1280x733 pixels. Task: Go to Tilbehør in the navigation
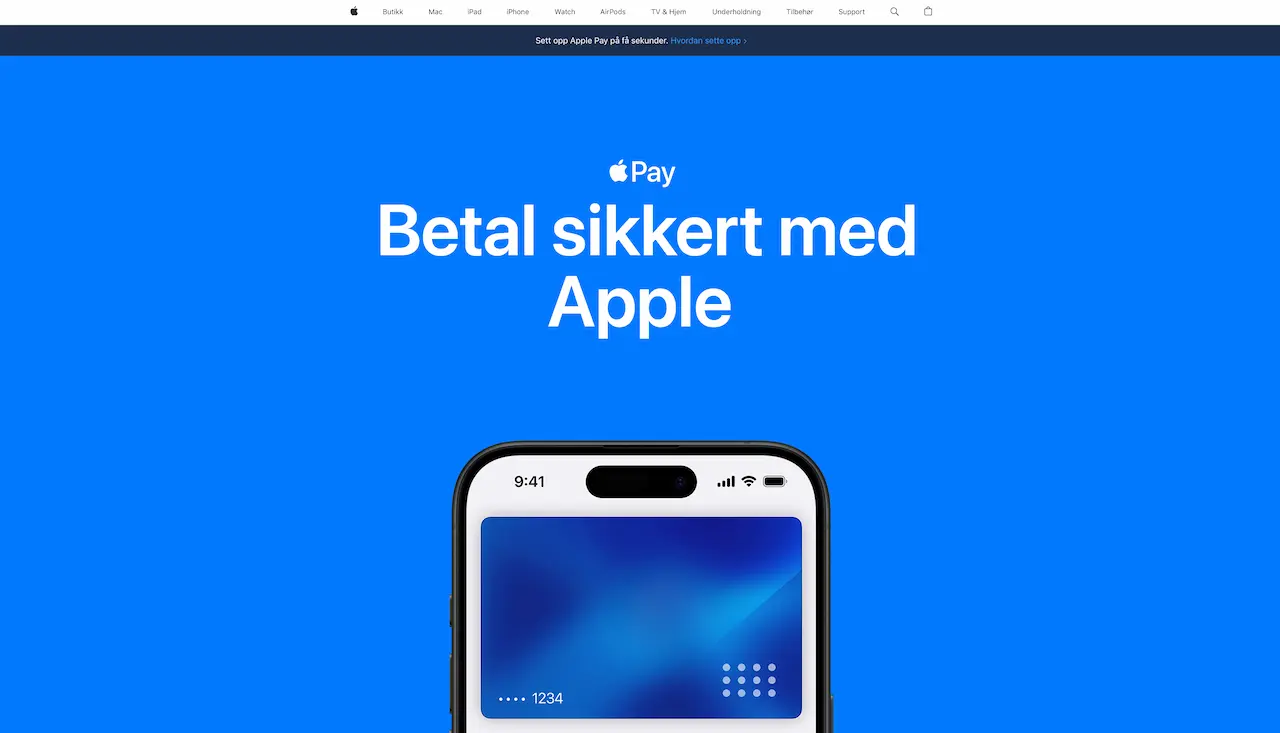[799, 12]
